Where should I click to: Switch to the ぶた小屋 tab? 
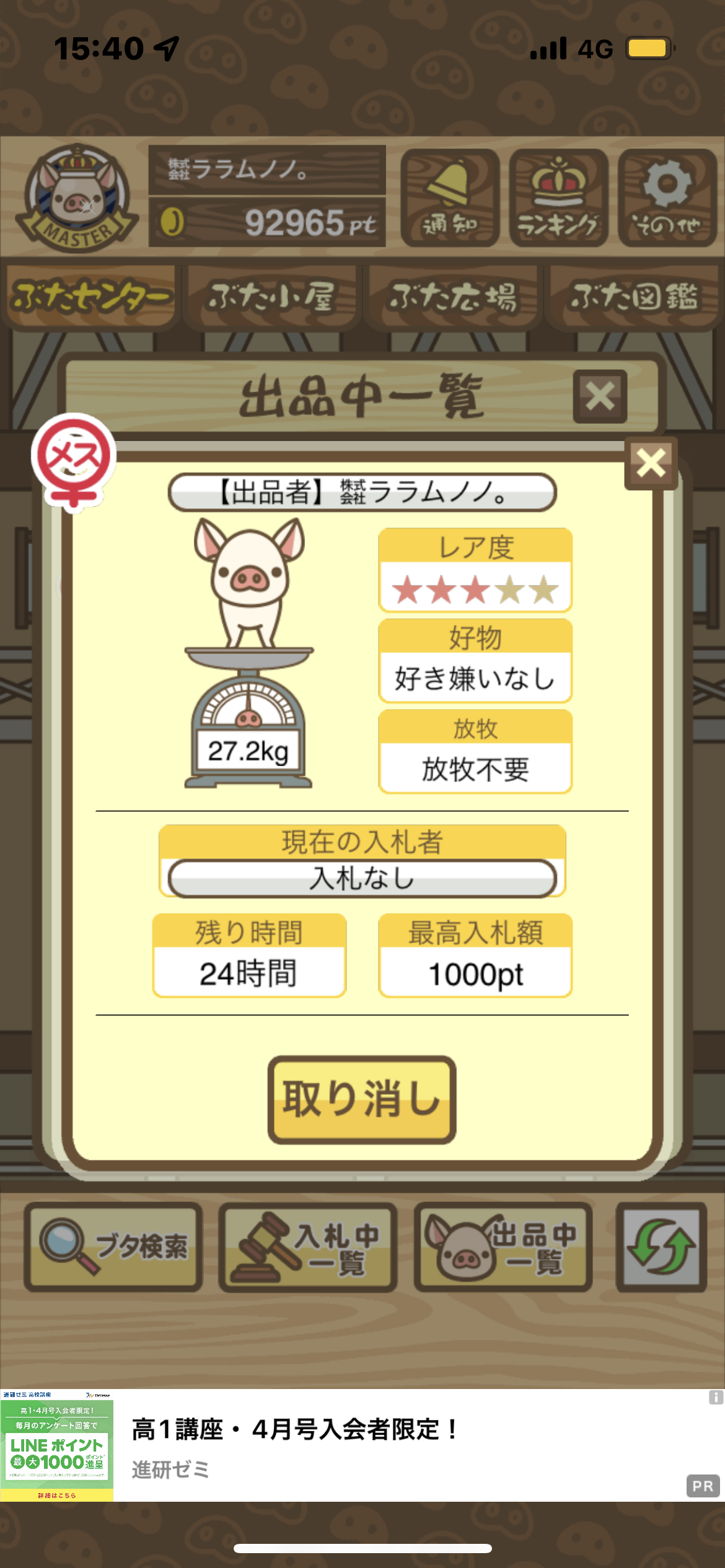(x=272, y=297)
